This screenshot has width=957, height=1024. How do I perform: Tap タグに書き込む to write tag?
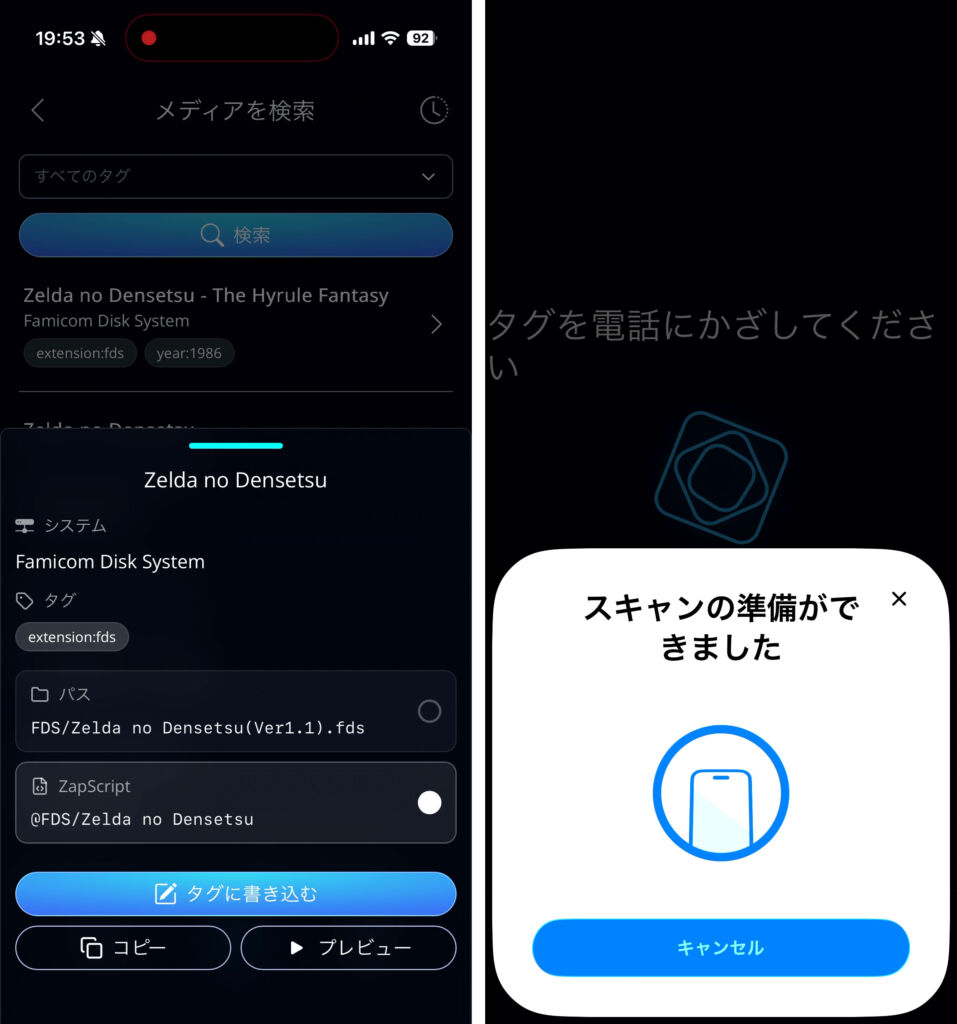click(236, 894)
